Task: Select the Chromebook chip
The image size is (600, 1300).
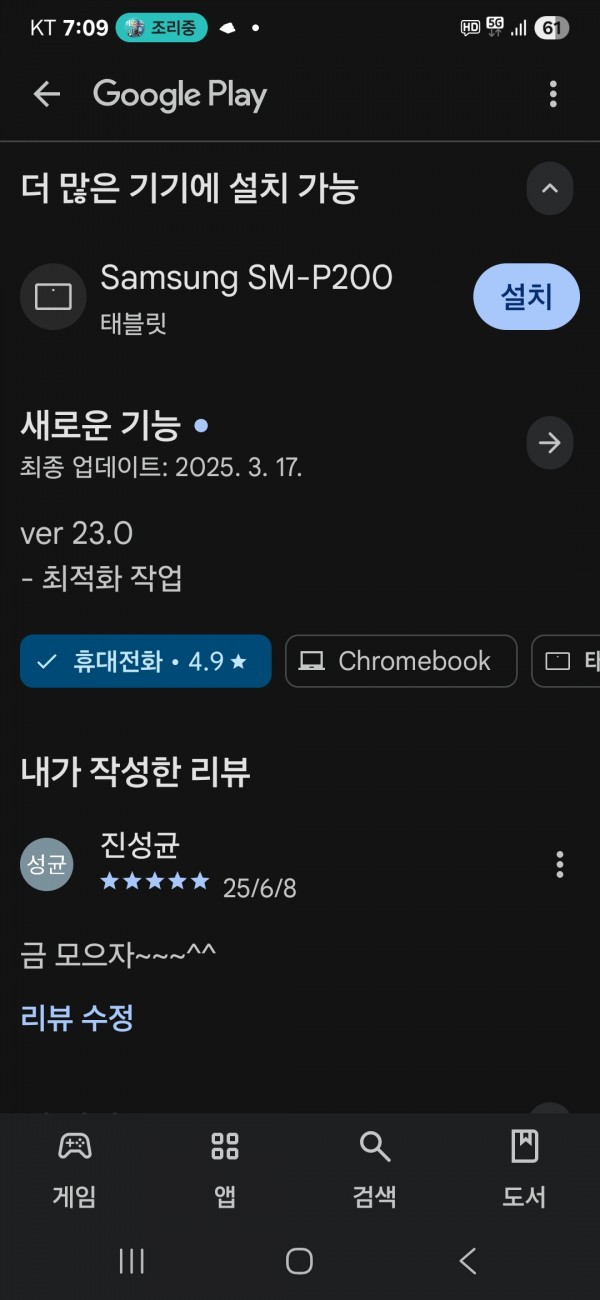Action: [401, 661]
